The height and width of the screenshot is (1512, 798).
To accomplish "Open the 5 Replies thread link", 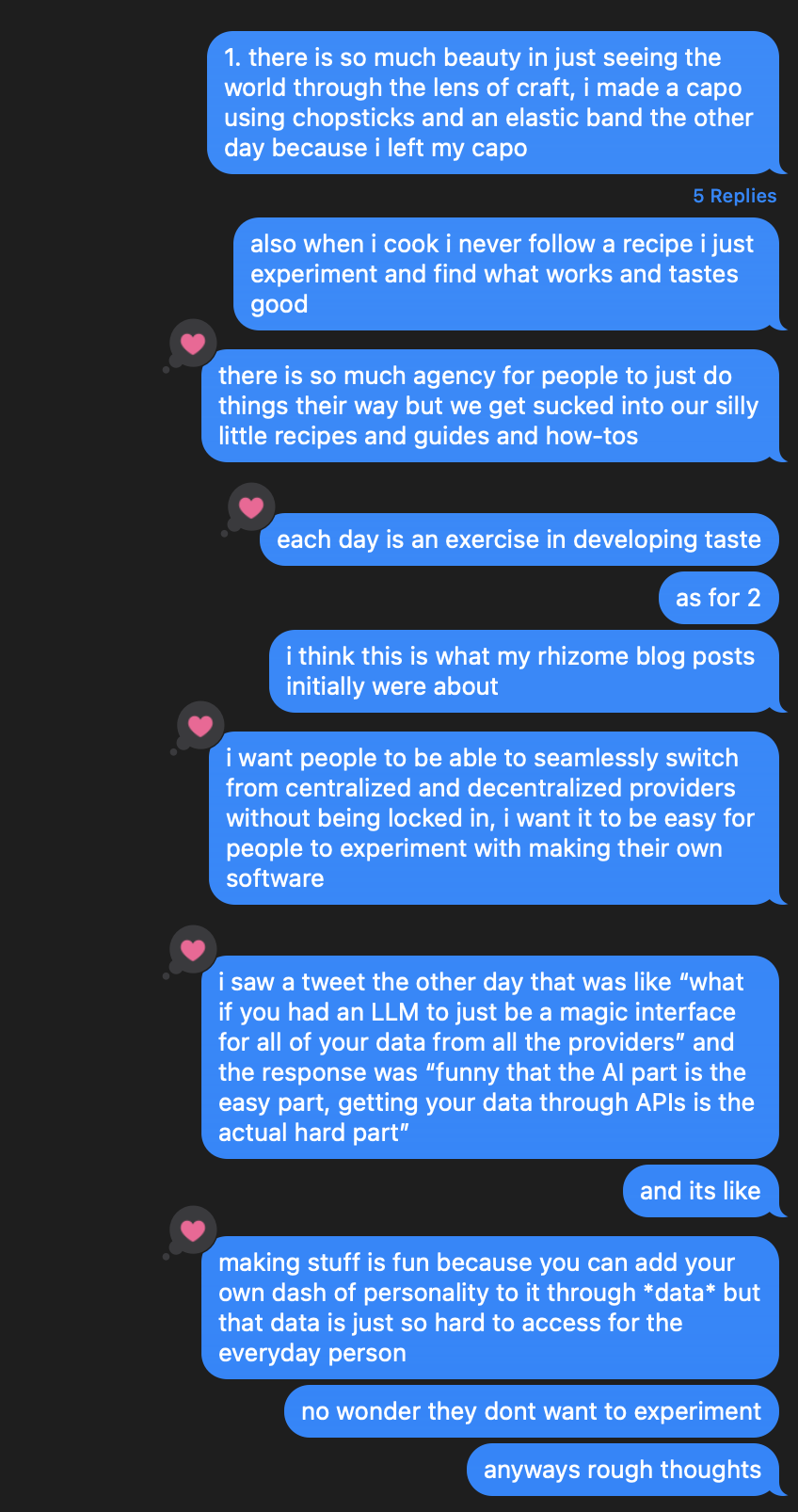I will pyautogui.click(x=734, y=196).
